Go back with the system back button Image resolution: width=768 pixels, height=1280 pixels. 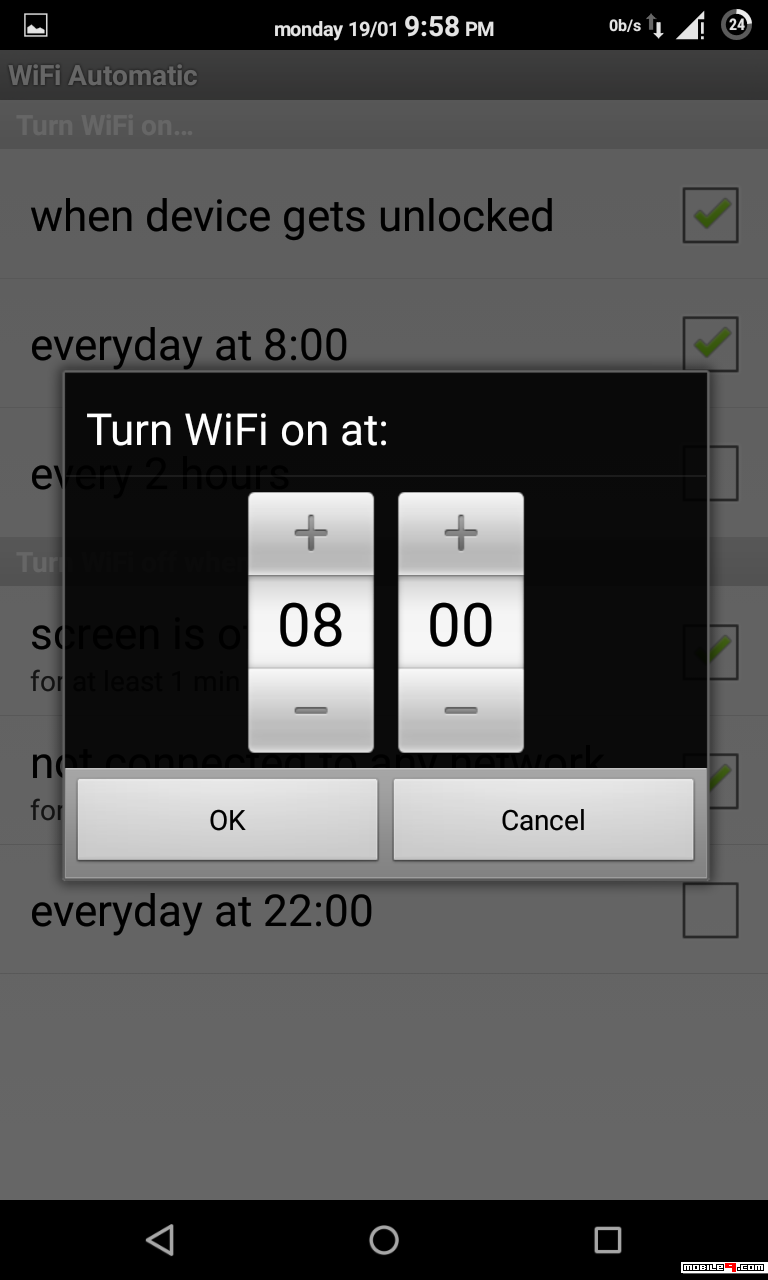(x=160, y=1240)
